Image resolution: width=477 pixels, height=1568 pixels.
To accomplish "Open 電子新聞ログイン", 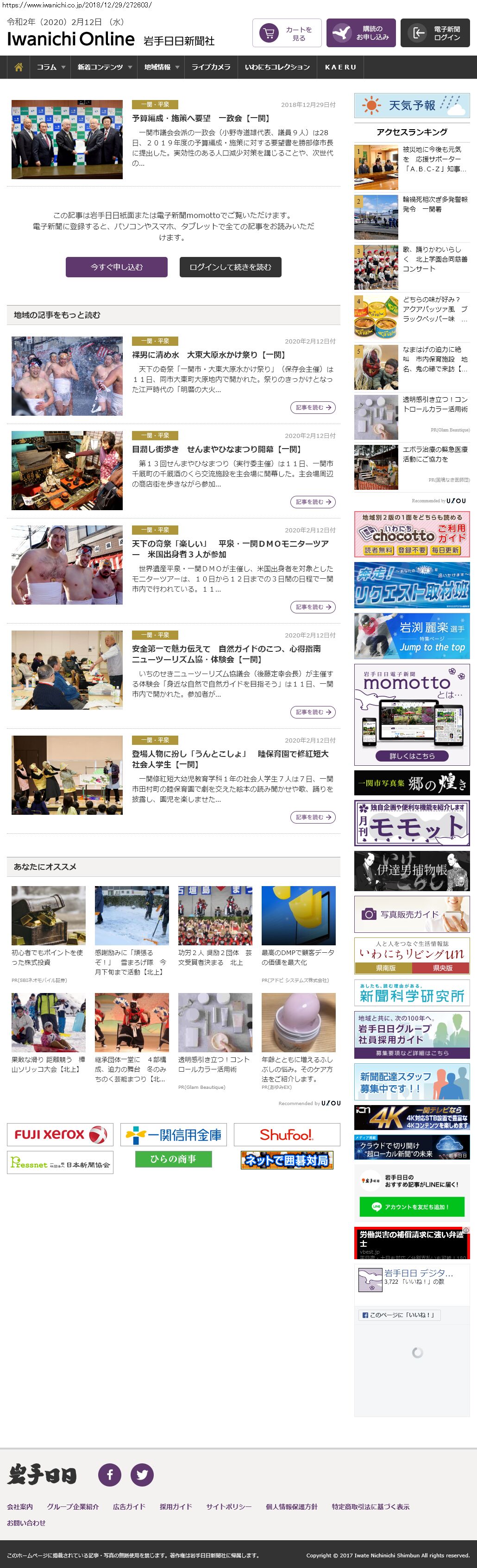I will click(435, 33).
